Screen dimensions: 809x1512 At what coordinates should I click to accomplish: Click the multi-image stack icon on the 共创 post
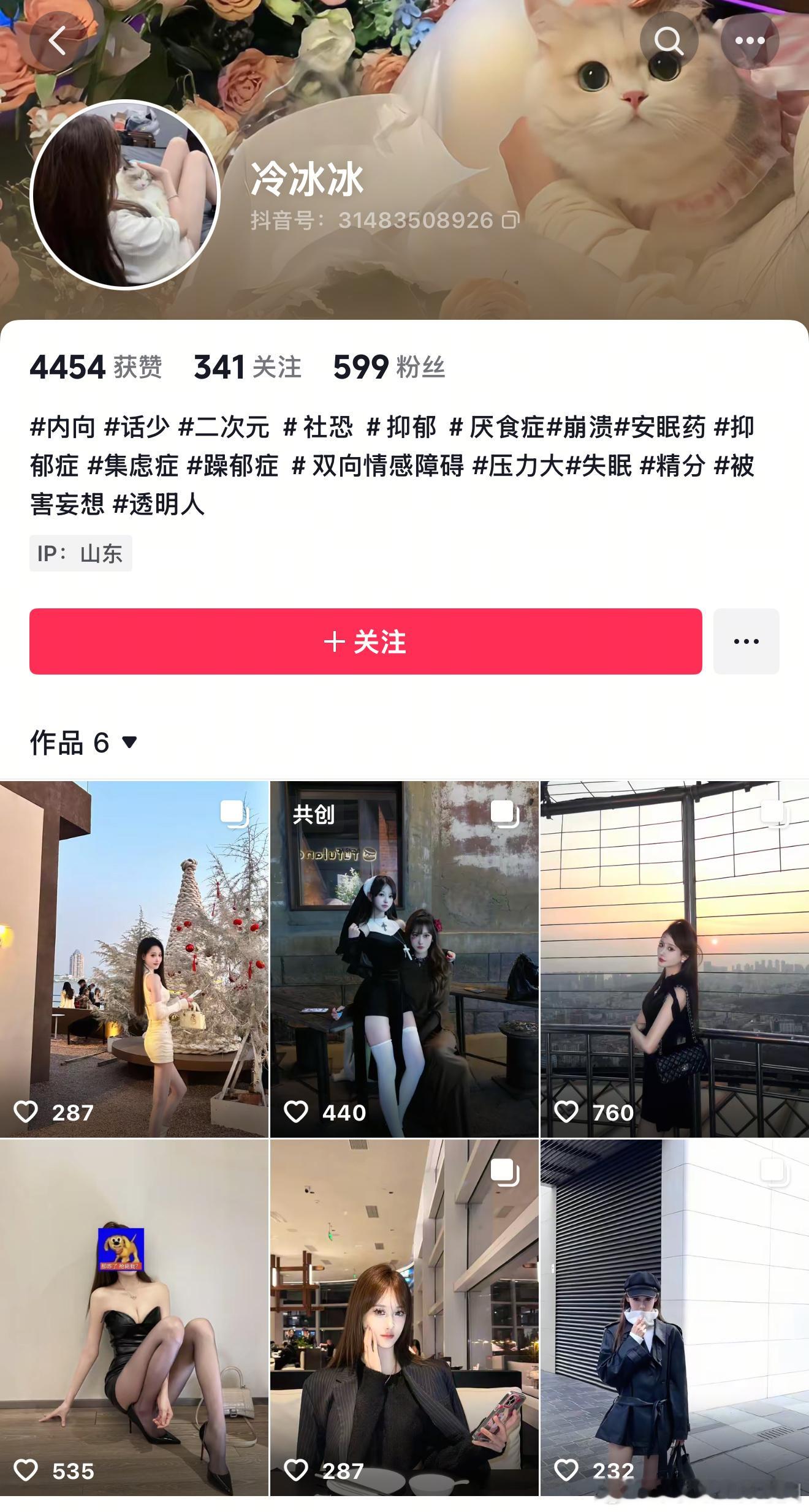click(504, 811)
